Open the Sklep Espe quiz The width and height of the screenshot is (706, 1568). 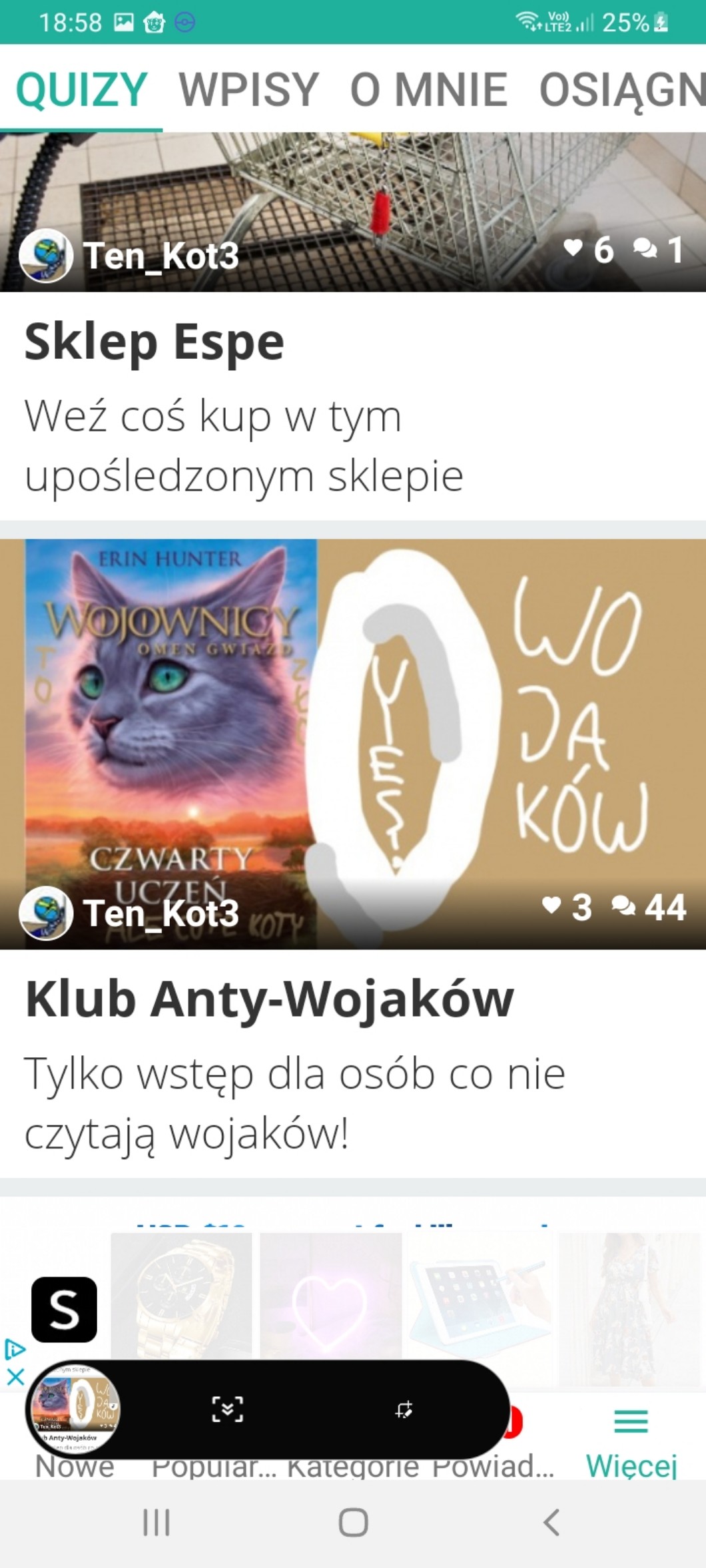pyautogui.click(x=154, y=342)
